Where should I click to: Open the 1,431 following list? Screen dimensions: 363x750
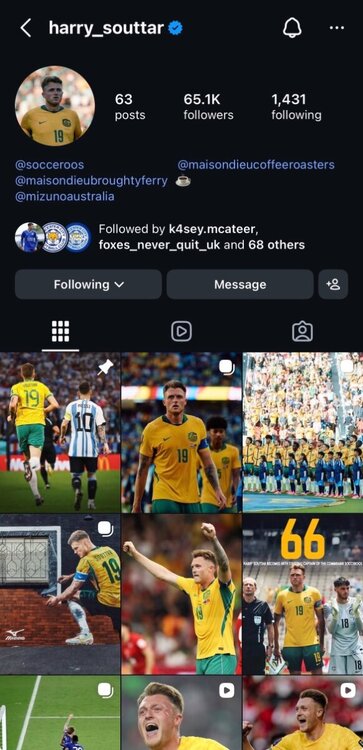[x=296, y=107]
